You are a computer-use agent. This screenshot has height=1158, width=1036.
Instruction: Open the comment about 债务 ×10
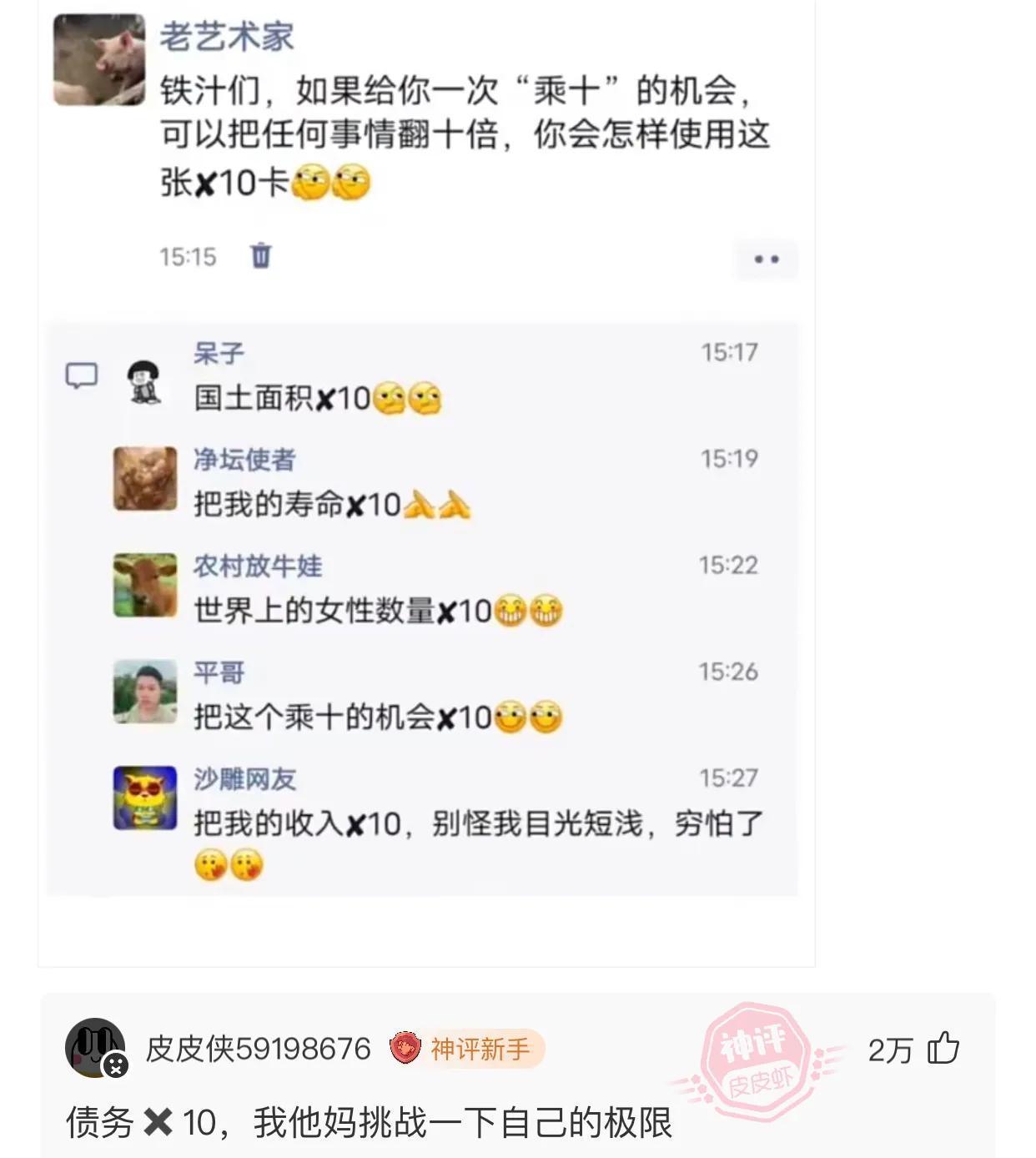[x=369, y=1122]
